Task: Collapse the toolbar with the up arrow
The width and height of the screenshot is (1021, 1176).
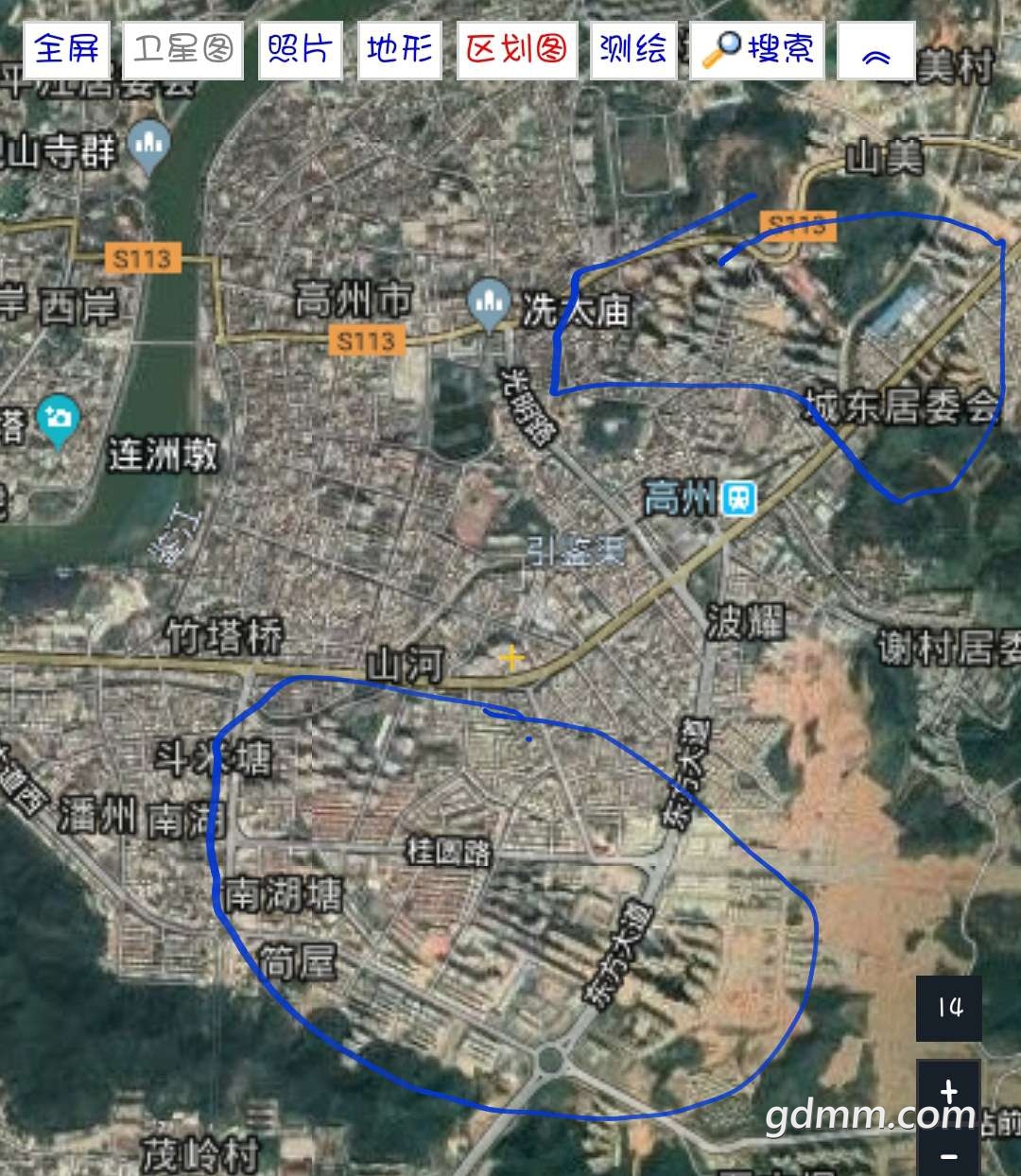Action: coord(876,53)
